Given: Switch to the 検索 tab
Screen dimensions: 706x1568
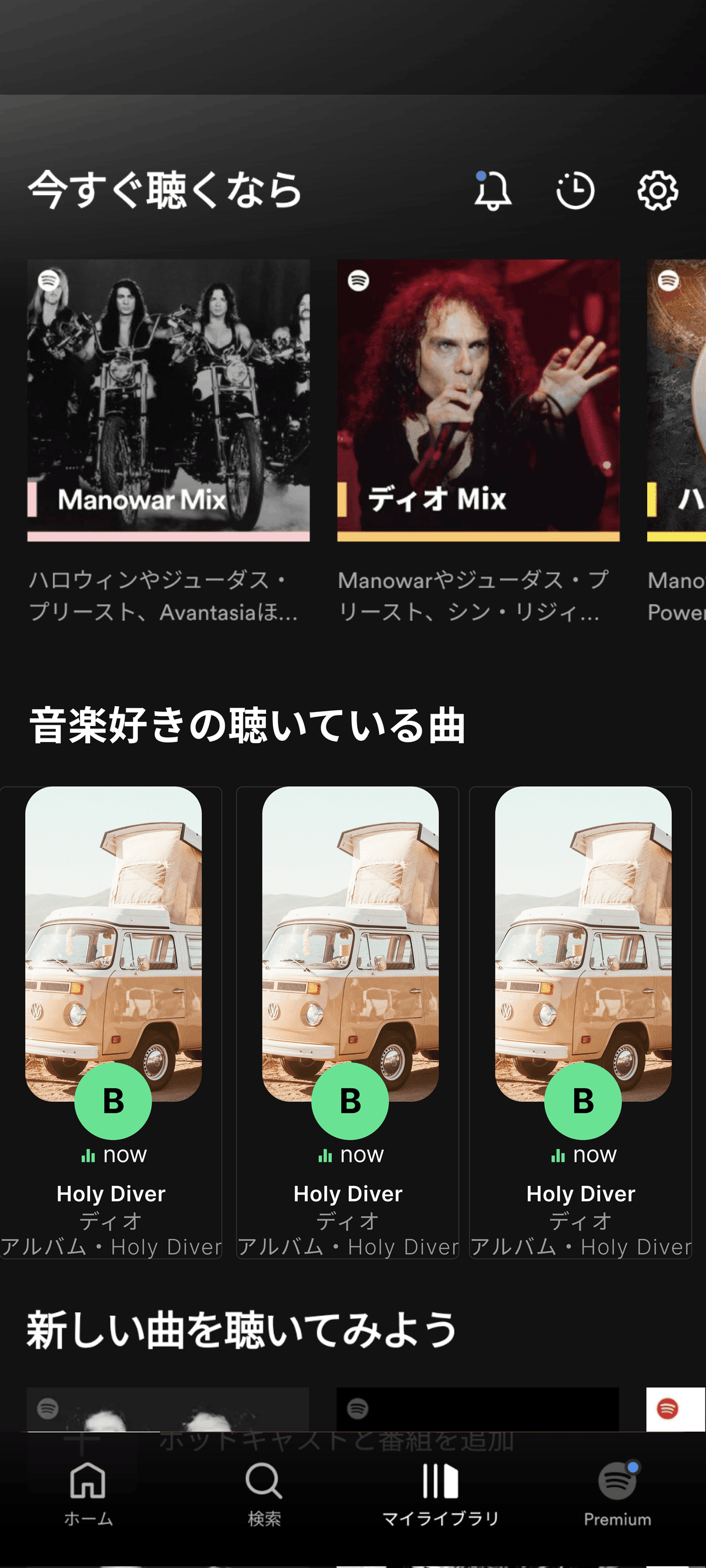Looking at the screenshot, I should [264, 1492].
